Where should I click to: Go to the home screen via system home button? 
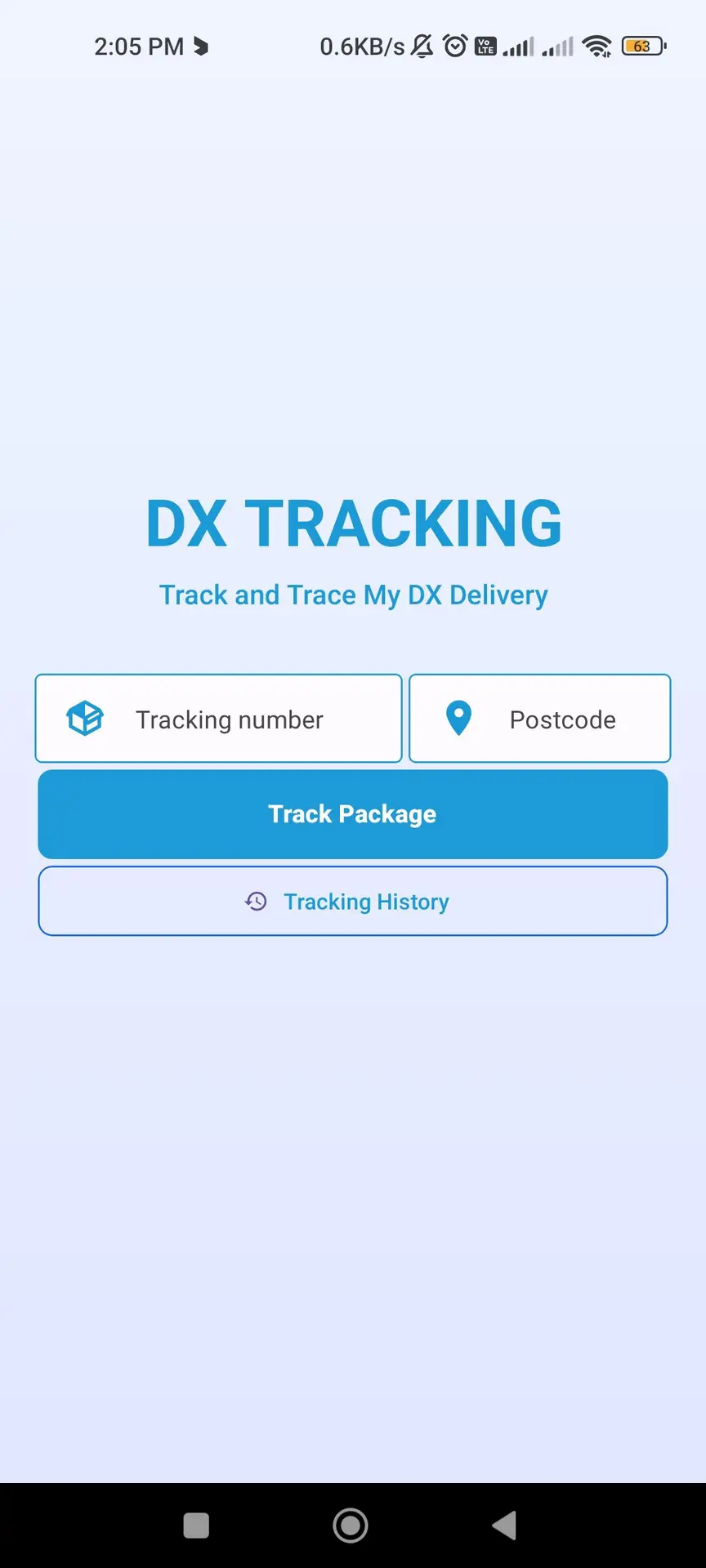(351, 1526)
